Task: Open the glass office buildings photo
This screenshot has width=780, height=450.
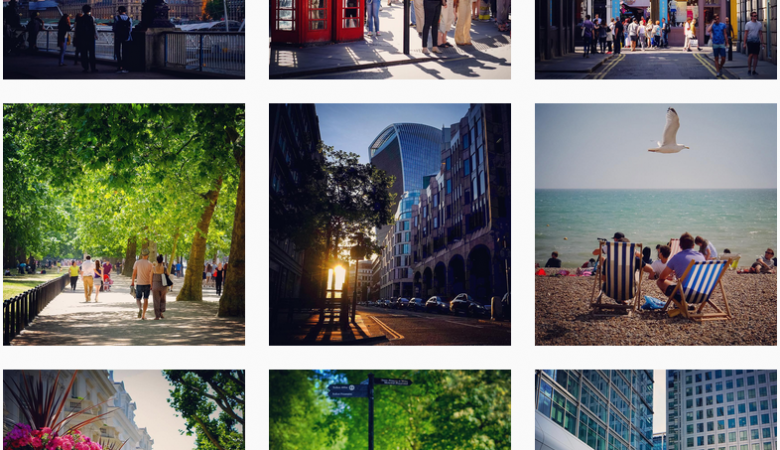Action: coord(656,410)
